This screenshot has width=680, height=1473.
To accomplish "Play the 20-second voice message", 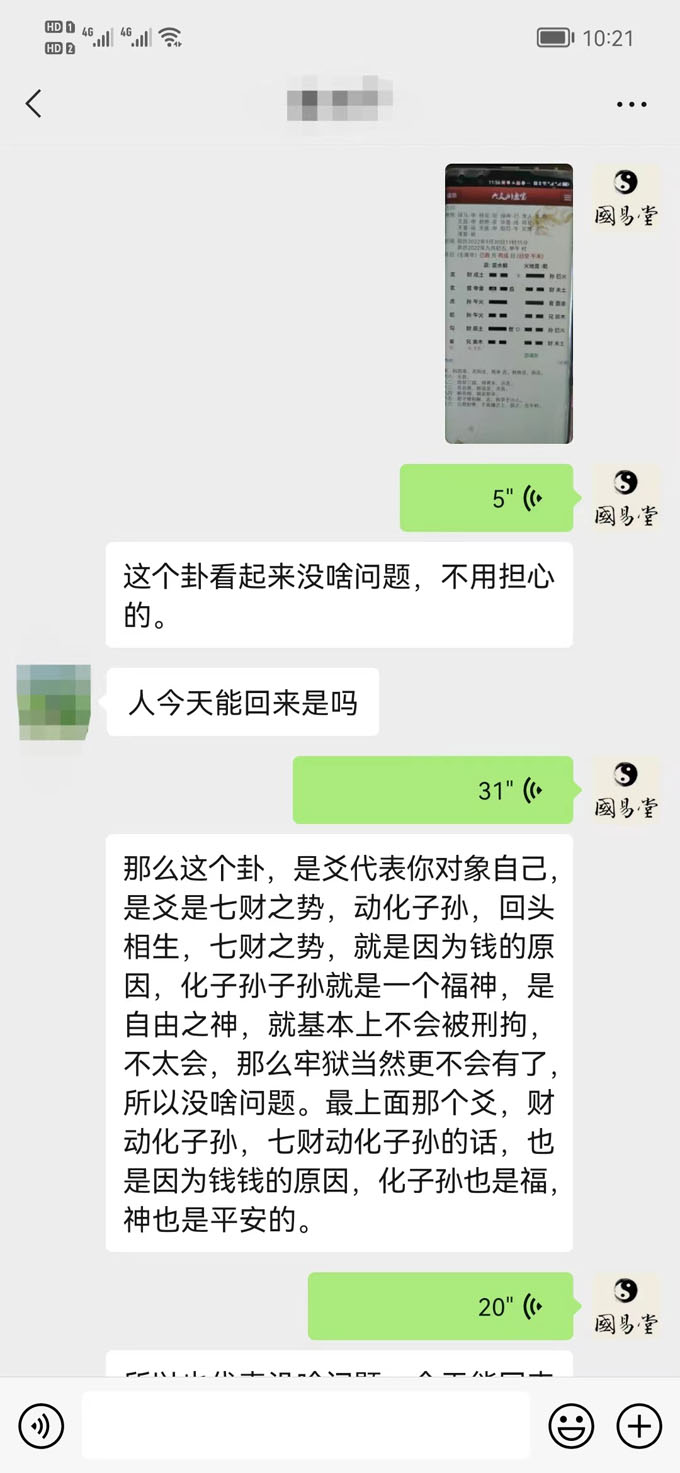I will coord(441,1306).
